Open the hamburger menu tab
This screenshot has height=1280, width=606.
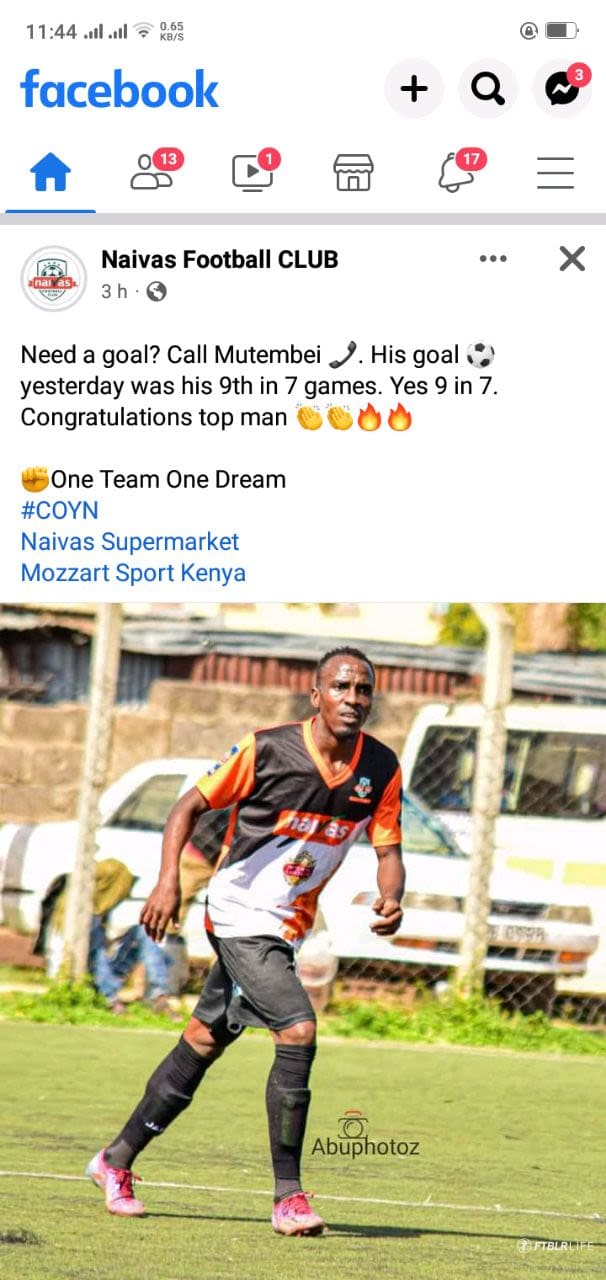555,173
